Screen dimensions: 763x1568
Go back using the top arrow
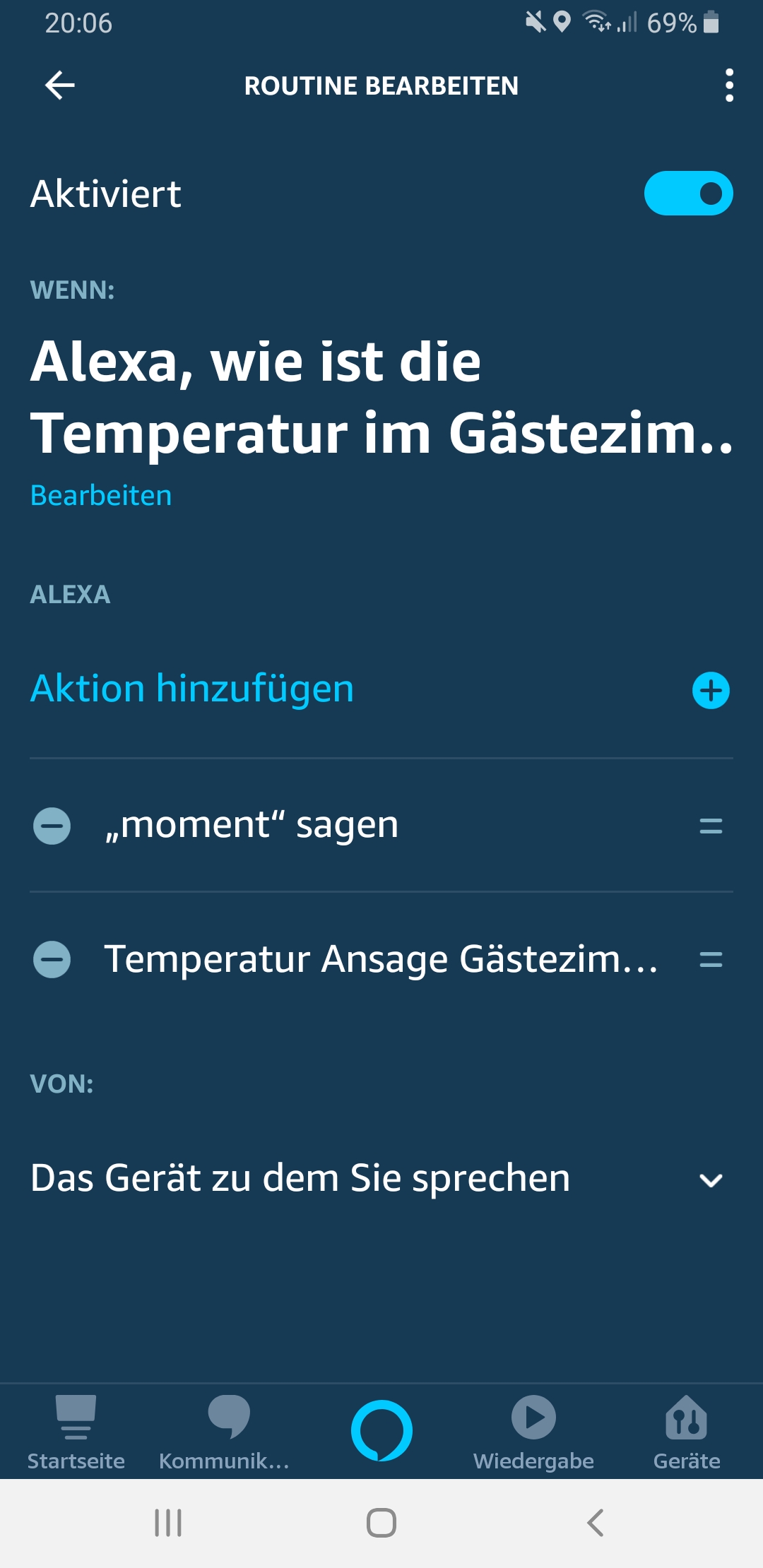[60, 85]
